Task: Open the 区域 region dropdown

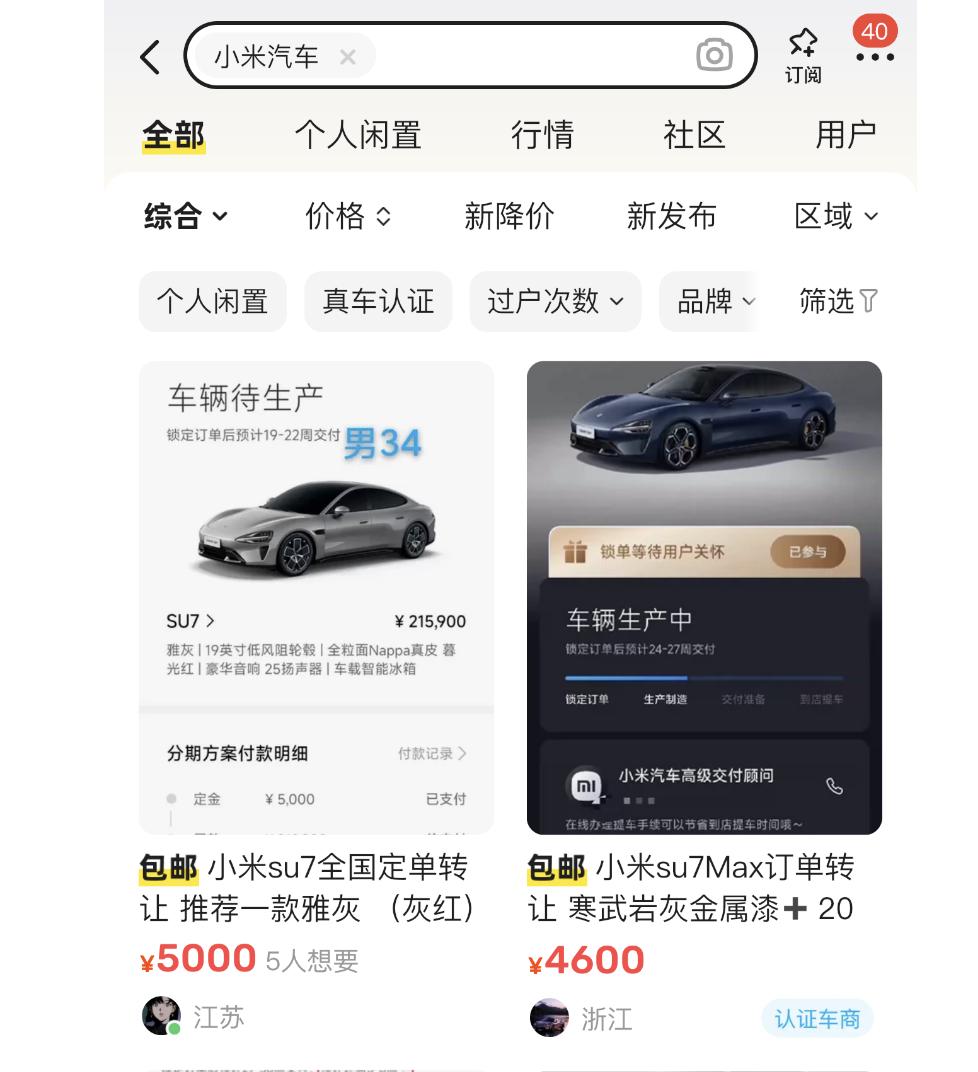Action: (836, 216)
